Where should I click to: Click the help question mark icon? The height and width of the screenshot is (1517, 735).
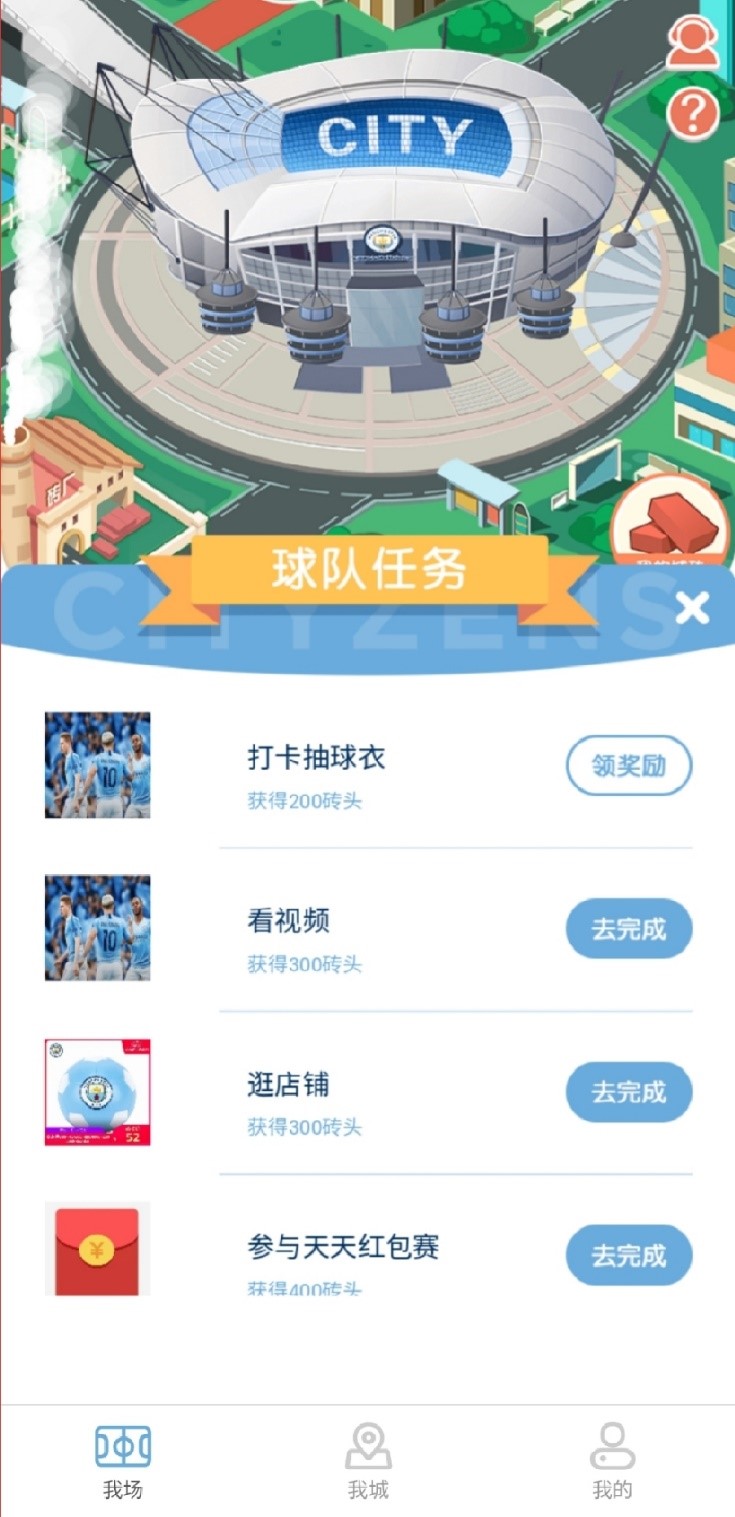pos(692,114)
